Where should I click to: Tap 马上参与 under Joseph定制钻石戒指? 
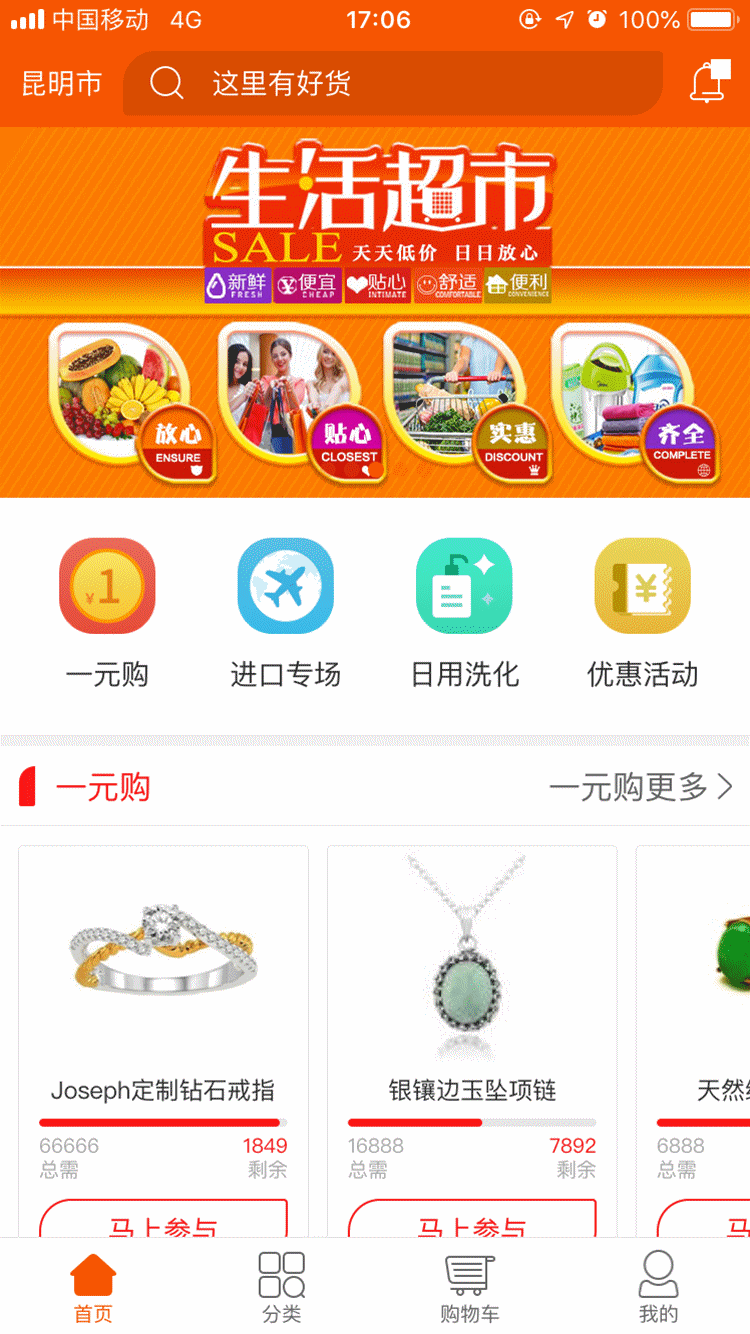point(163,1222)
